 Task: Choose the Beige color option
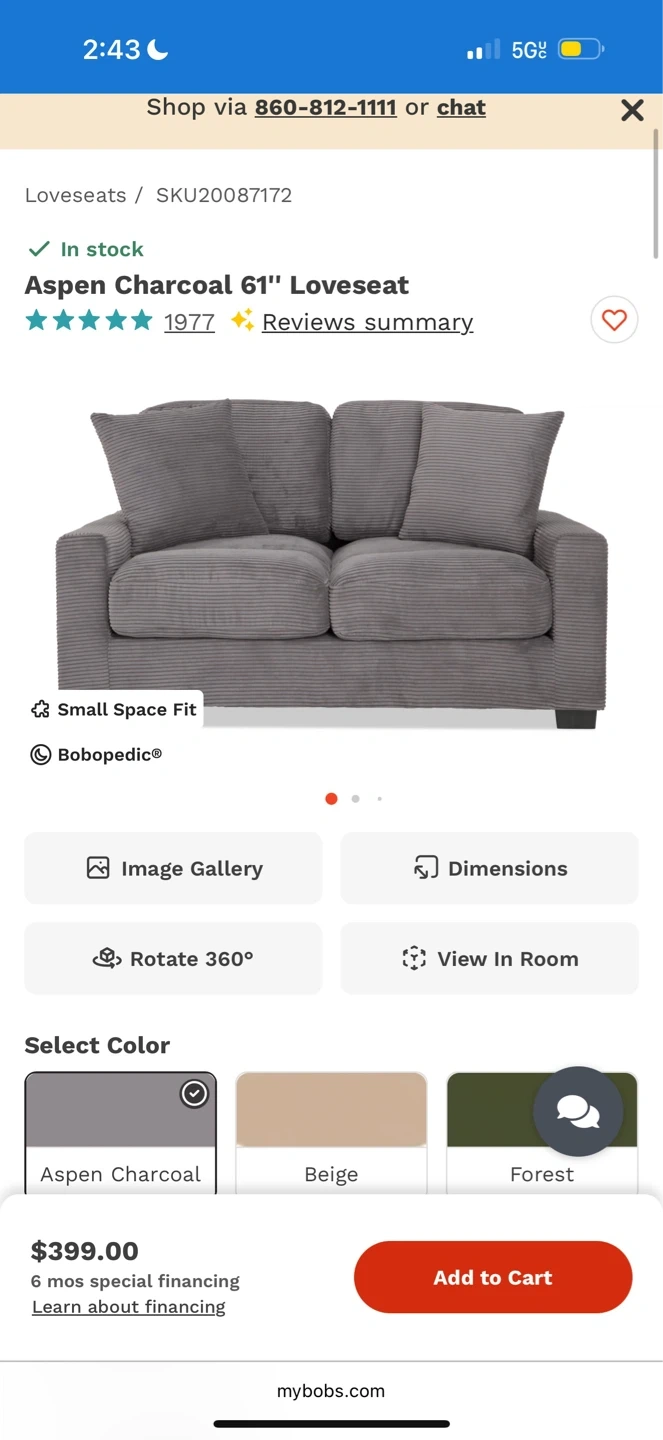(331, 1130)
